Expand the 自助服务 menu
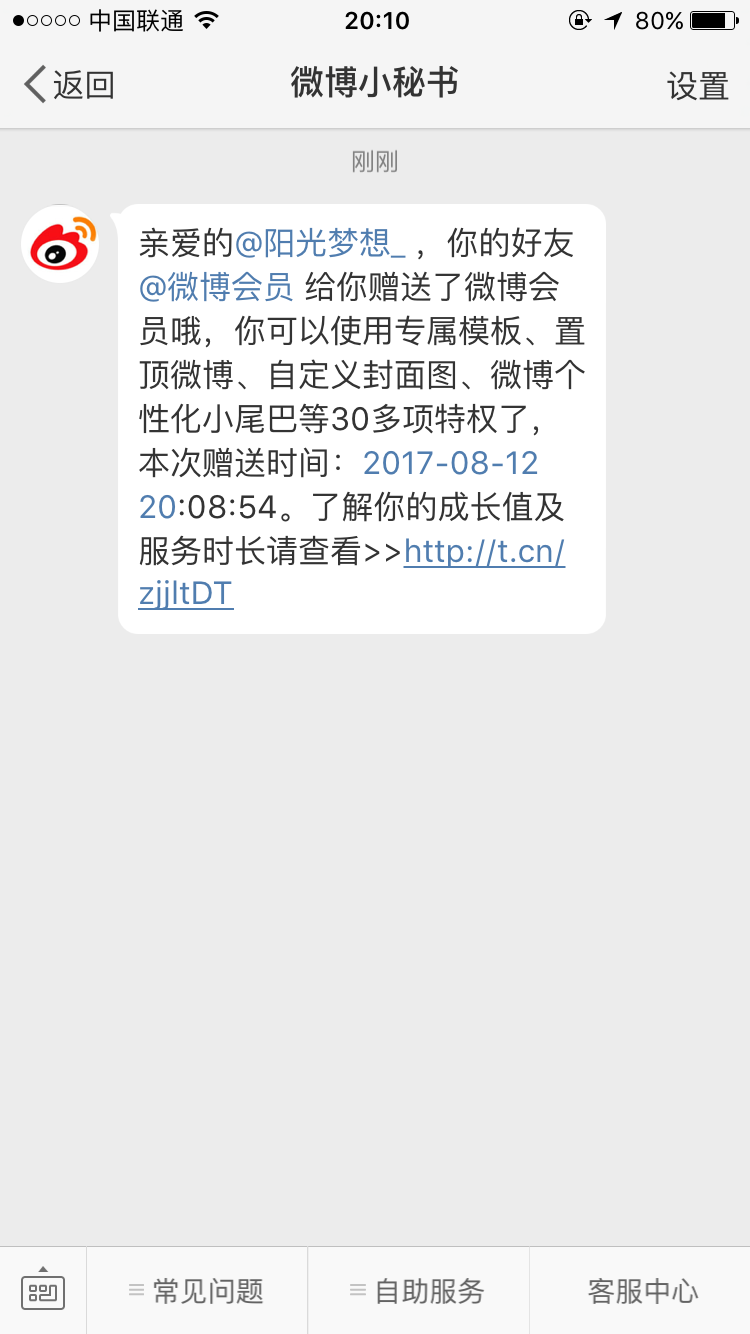This screenshot has width=750, height=1334. (418, 1291)
